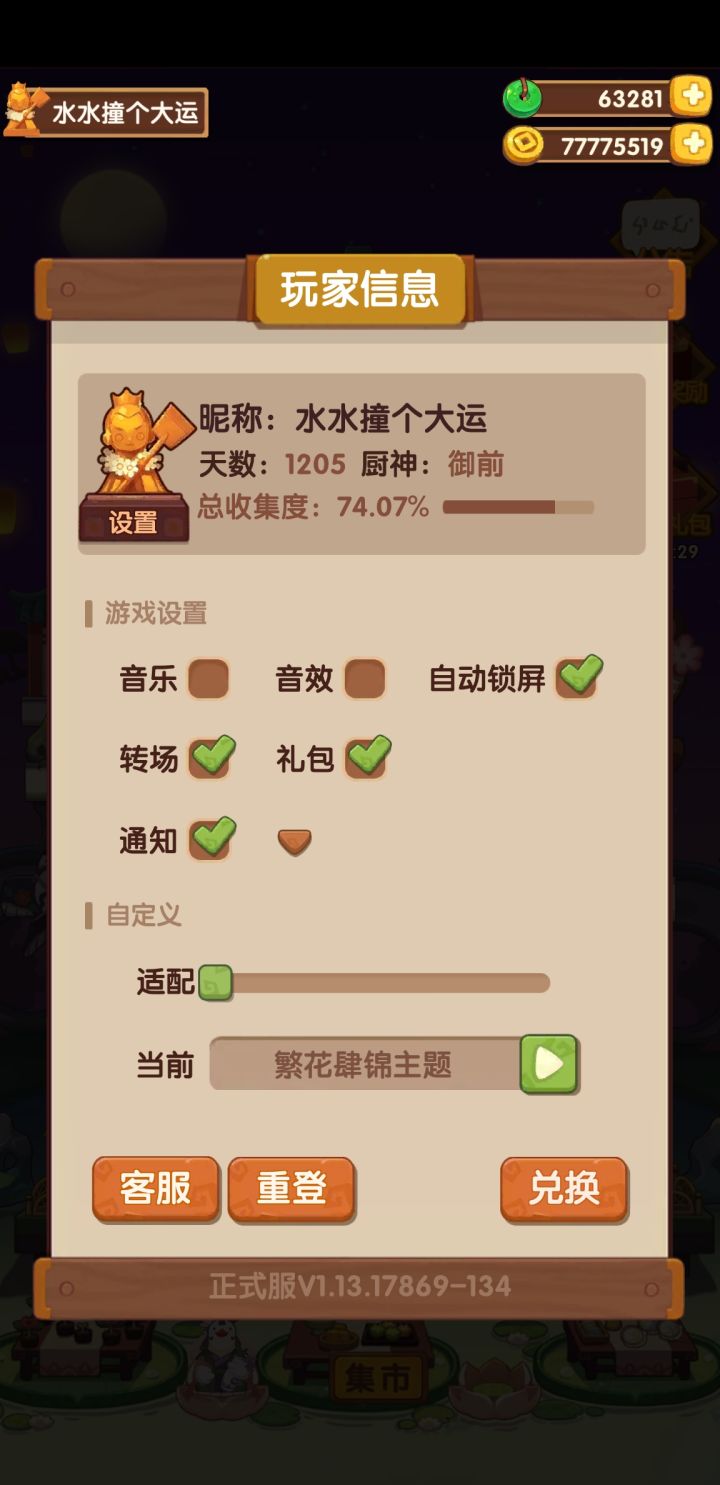The width and height of the screenshot is (720, 1485).
Task: Tap the 适配 adaptation slider handle
Action: point(215,983)
